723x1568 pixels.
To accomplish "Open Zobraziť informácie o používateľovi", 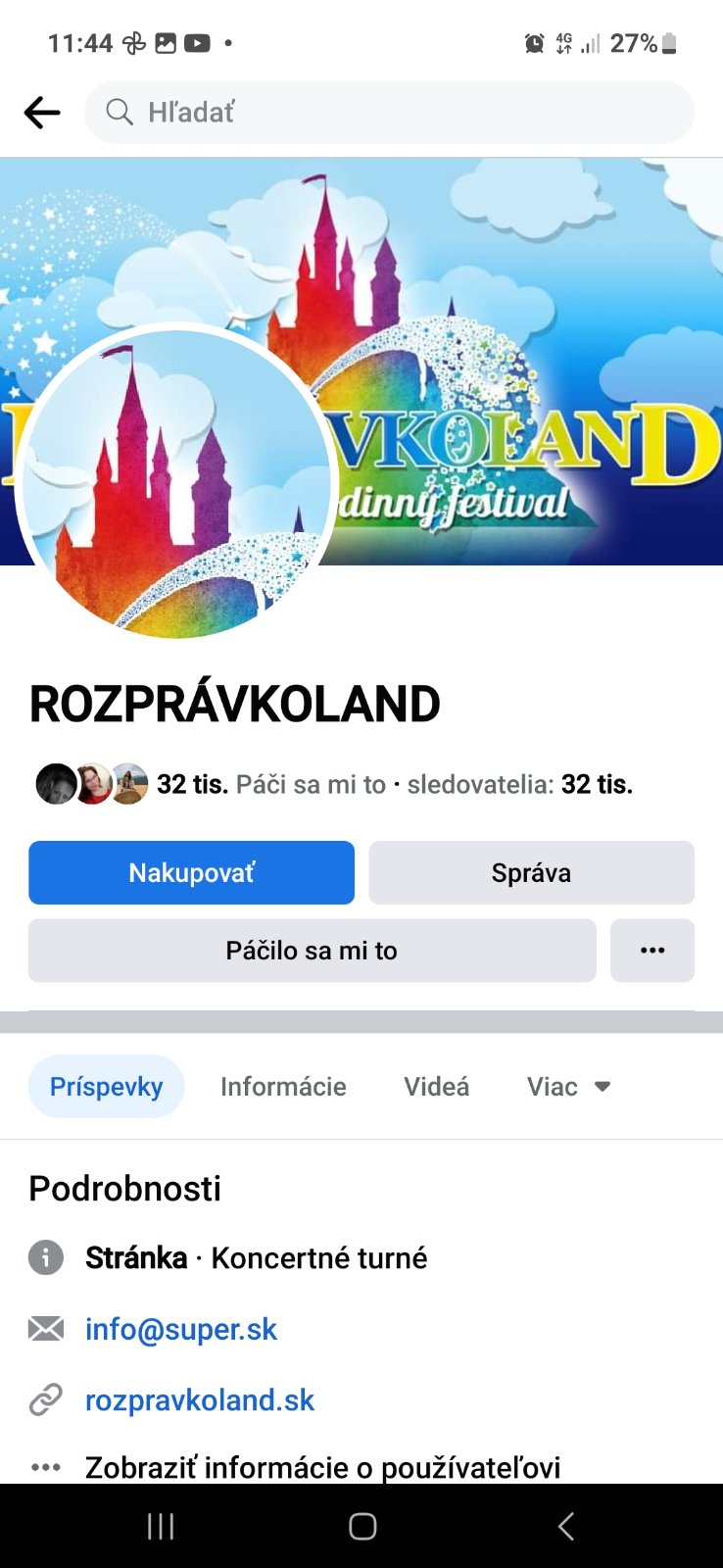I will tap(322, 1467).
